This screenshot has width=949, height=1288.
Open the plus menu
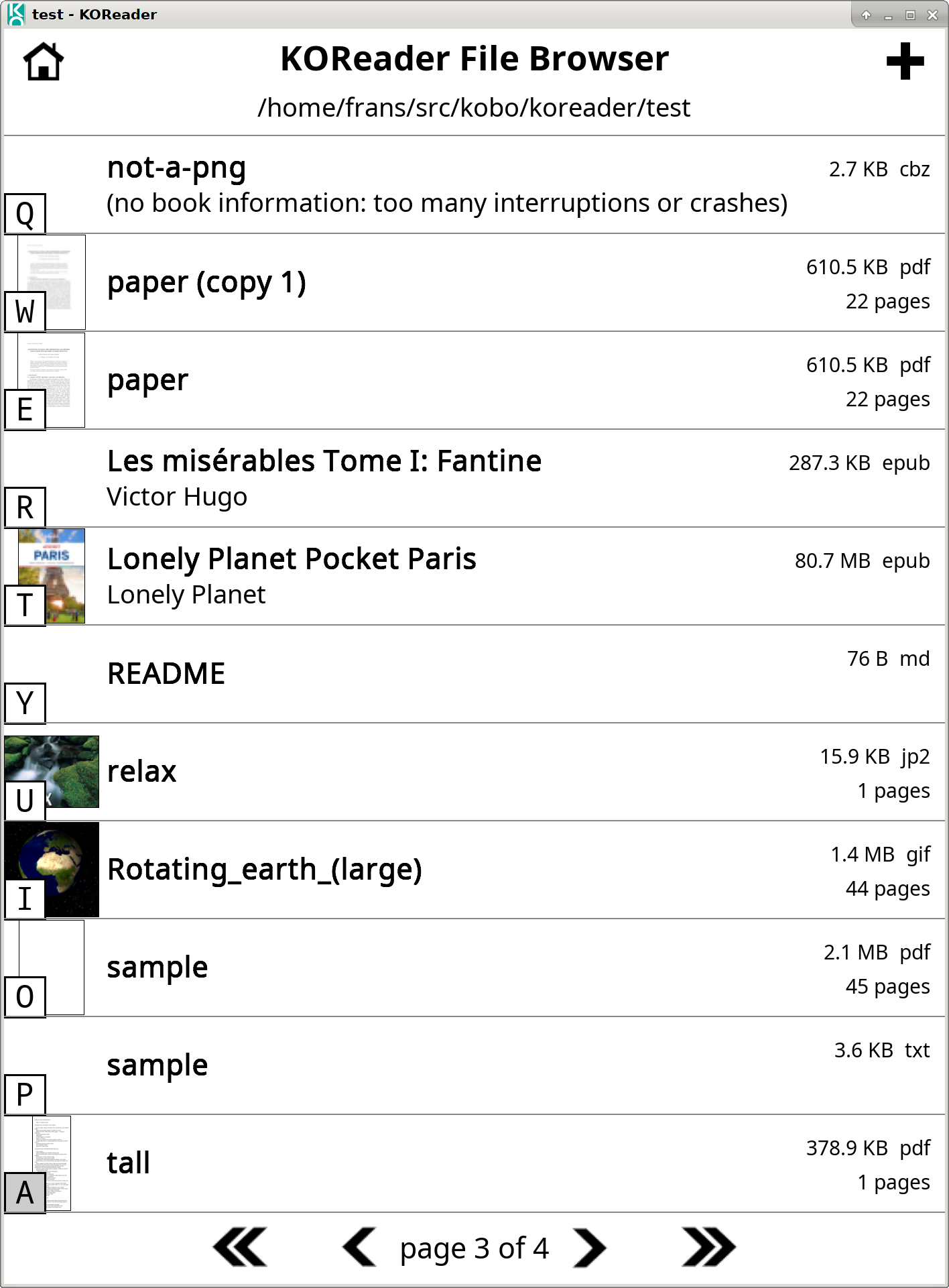tap(904, 62)
